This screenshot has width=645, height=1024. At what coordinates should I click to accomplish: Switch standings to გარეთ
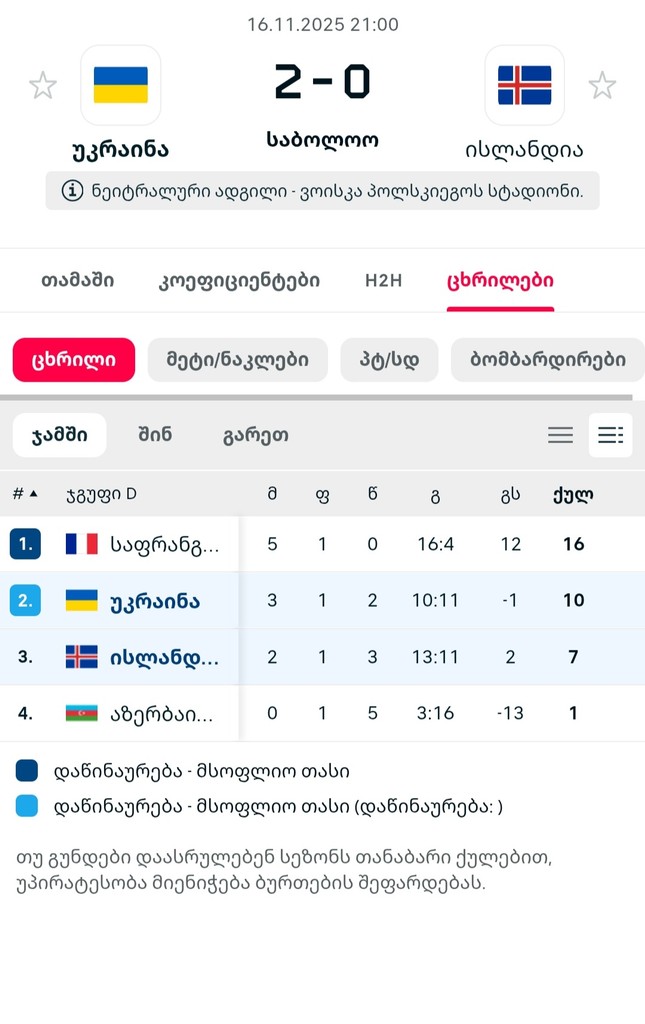256,435
